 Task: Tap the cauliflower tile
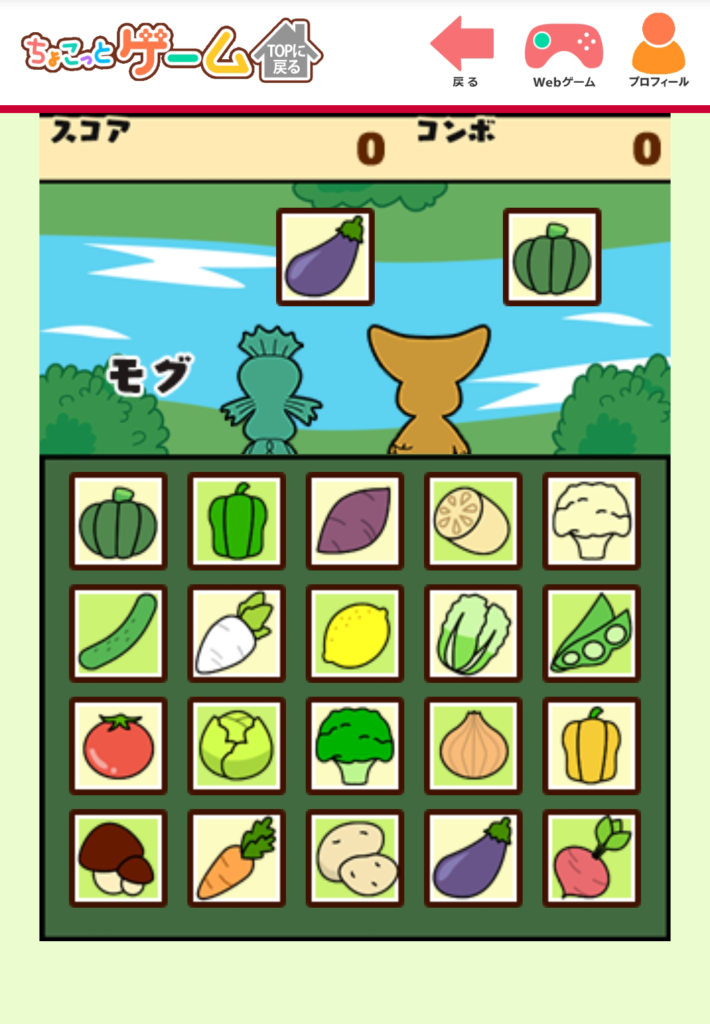(x=591, y=521)
